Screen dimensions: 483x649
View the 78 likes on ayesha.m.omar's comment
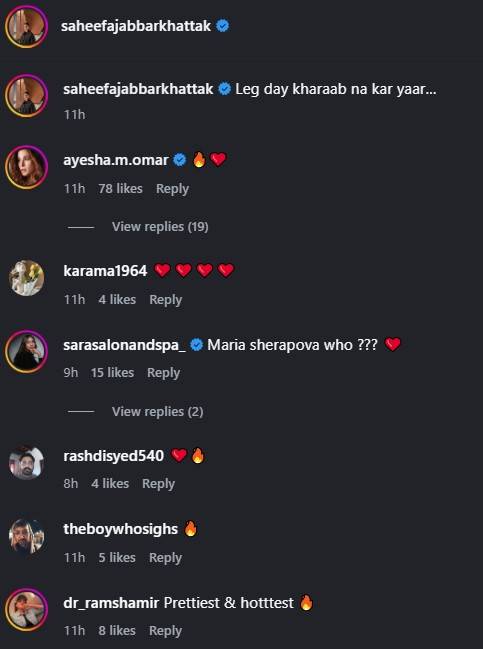120,189
